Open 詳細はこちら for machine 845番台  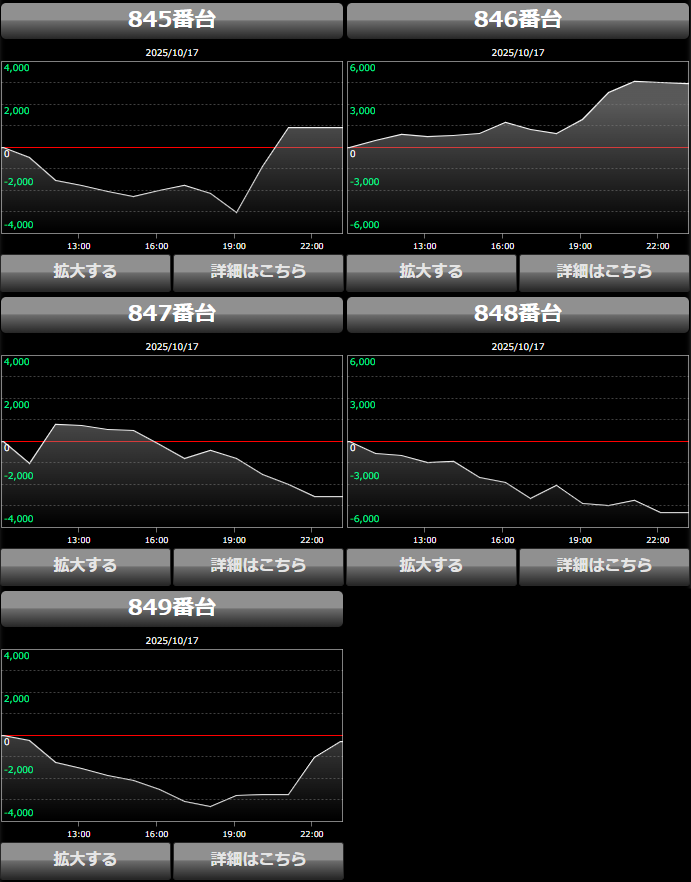pos(258,272)
